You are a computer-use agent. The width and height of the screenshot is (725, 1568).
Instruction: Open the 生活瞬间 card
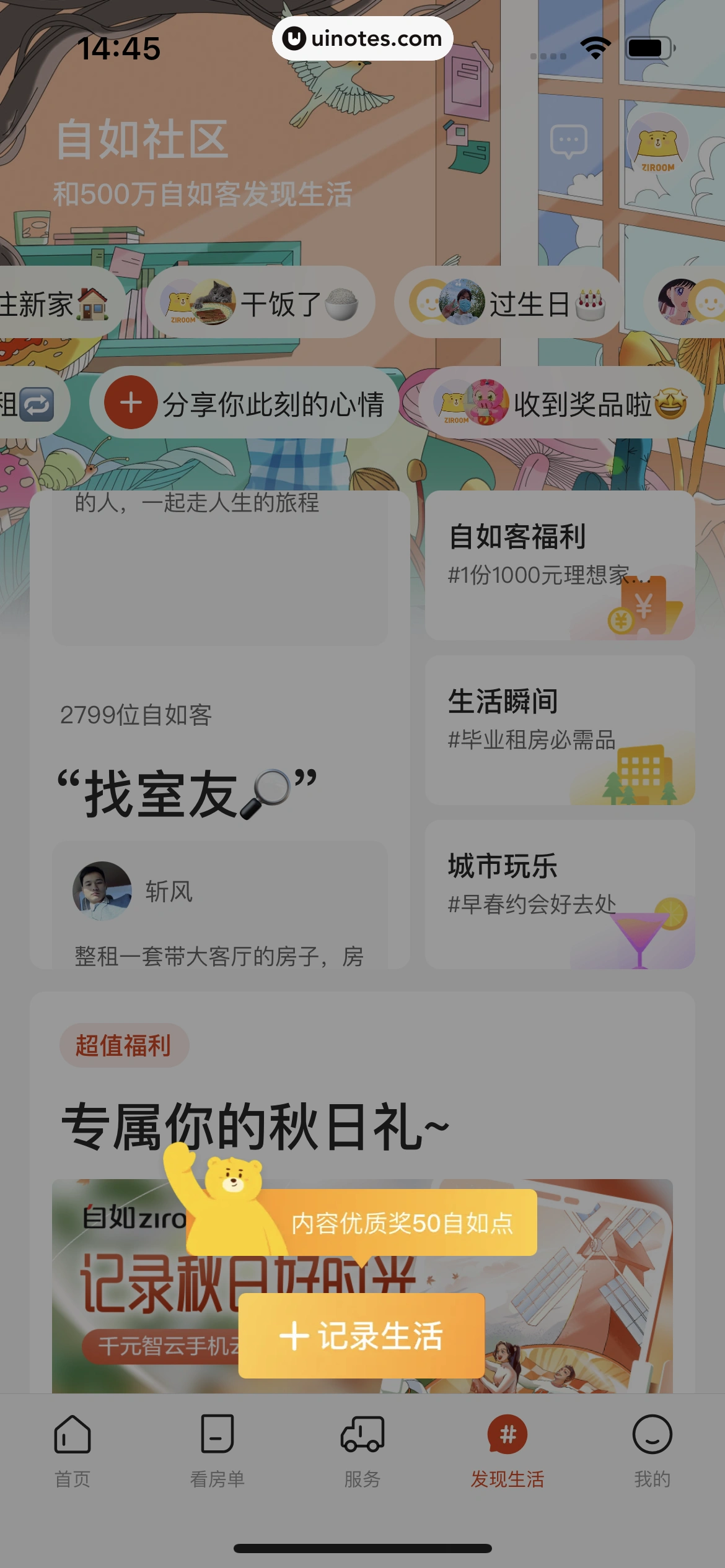point(558,731)
